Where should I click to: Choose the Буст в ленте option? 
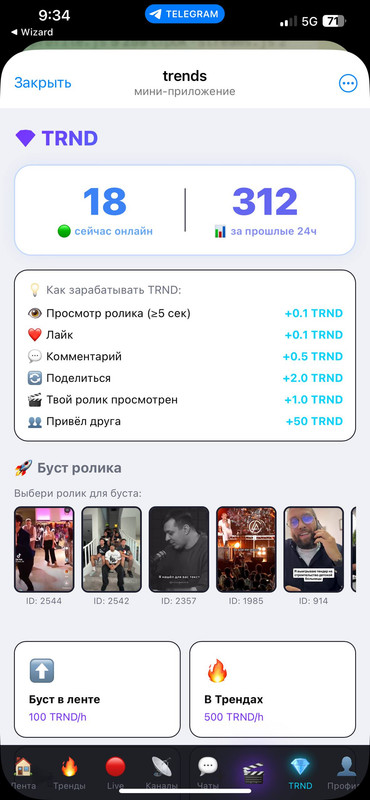click(x=97, y=689)
